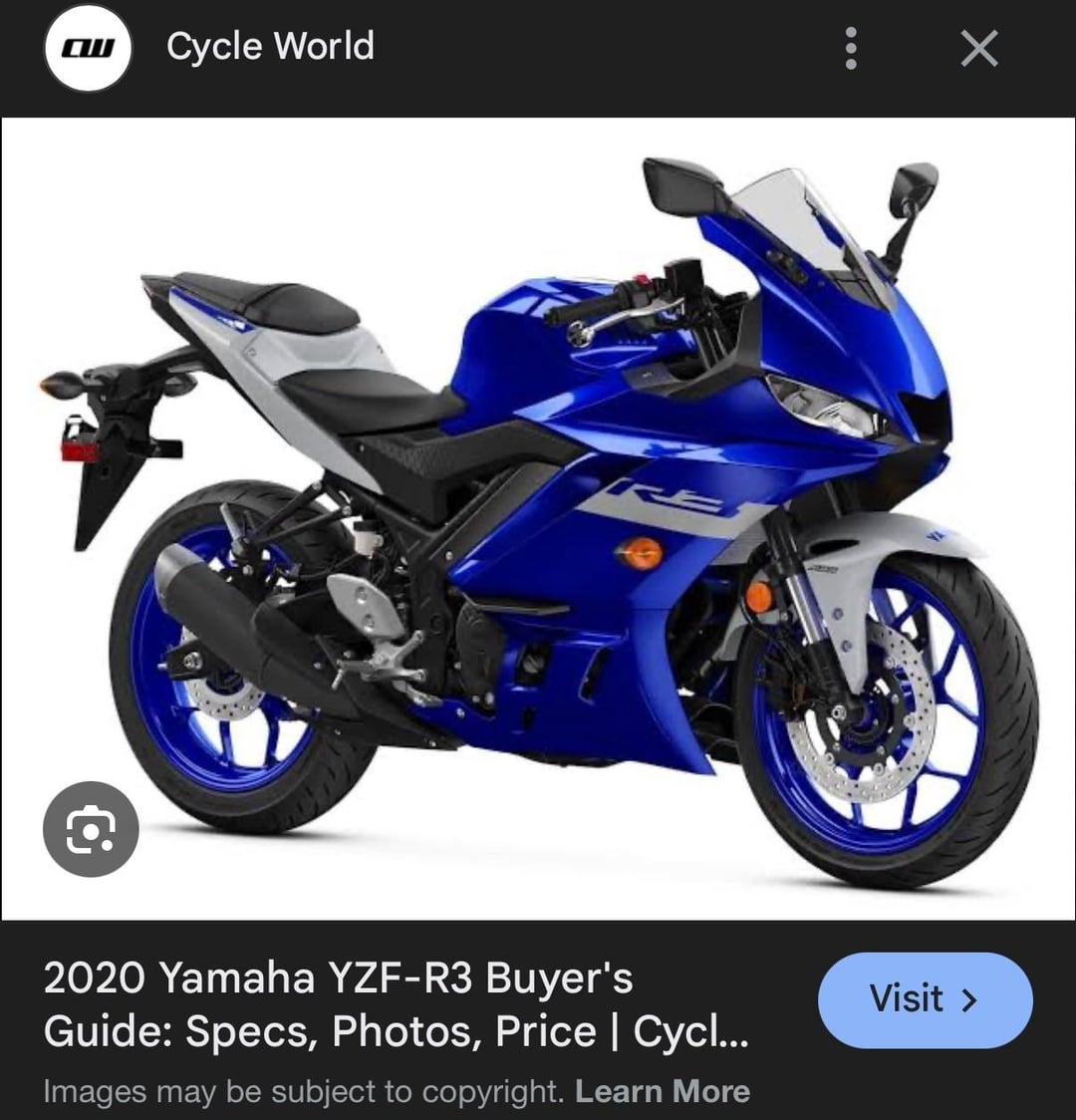The image size is (1076, 1120).
Task: Search this image with Google Lens
Action: tap(91, 829)
